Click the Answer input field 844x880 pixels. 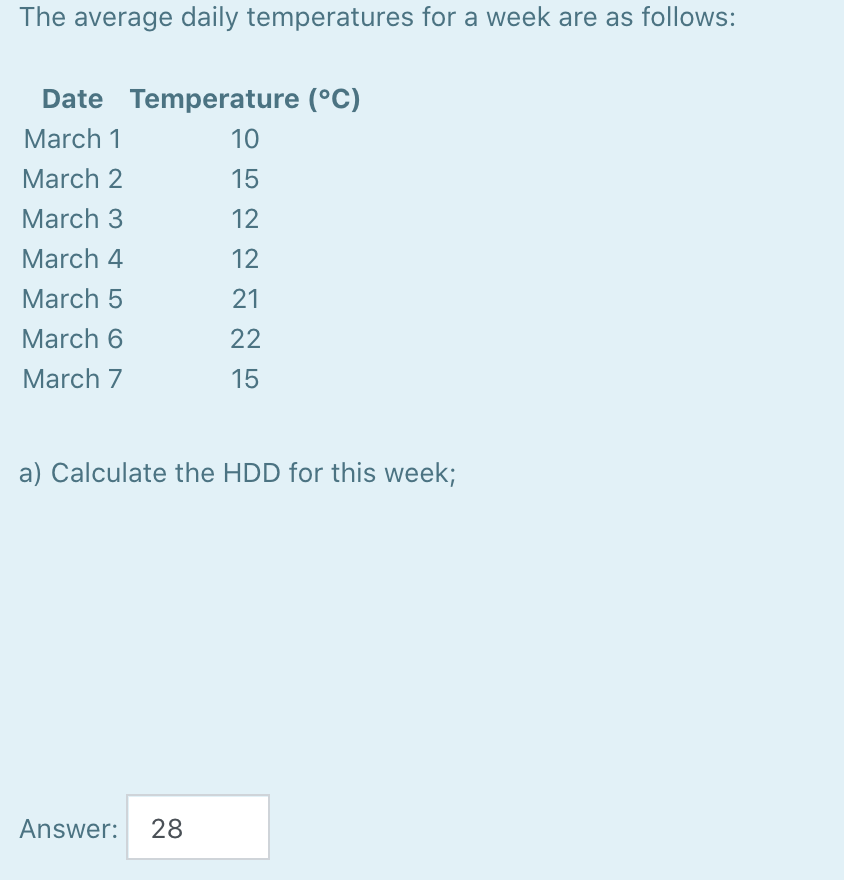coord(197,827)
